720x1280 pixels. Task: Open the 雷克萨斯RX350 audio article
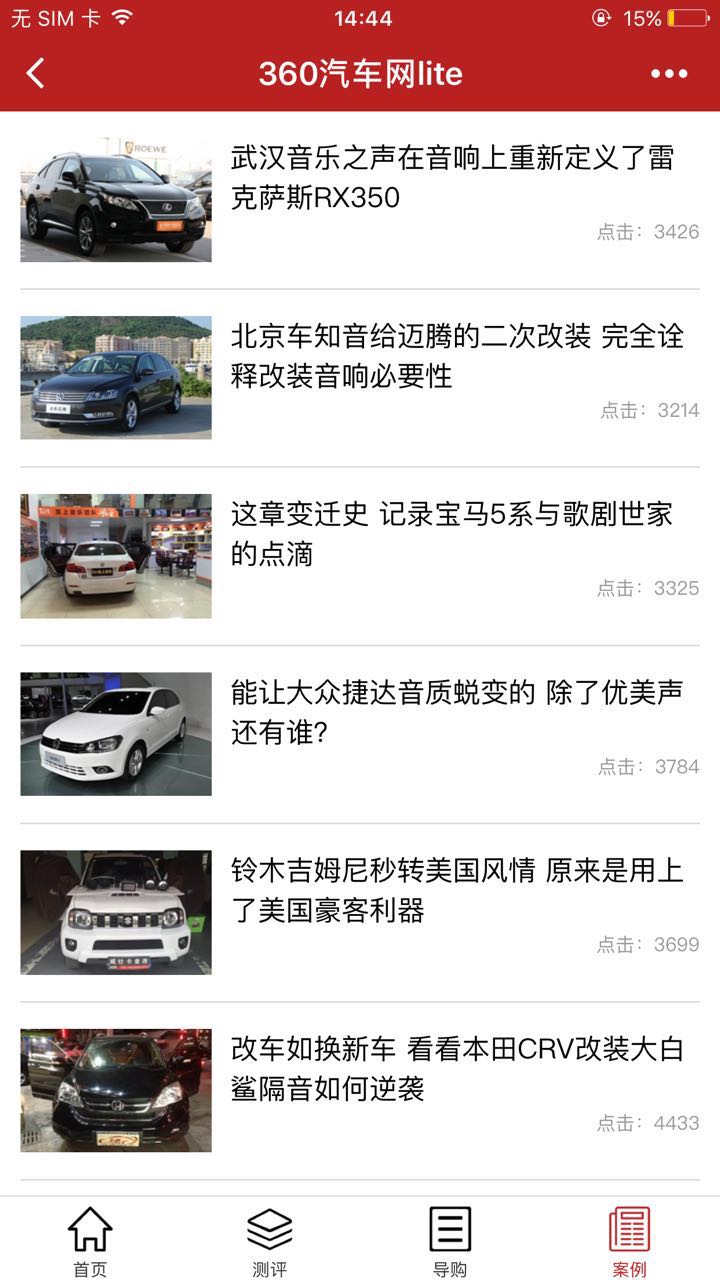452,178
